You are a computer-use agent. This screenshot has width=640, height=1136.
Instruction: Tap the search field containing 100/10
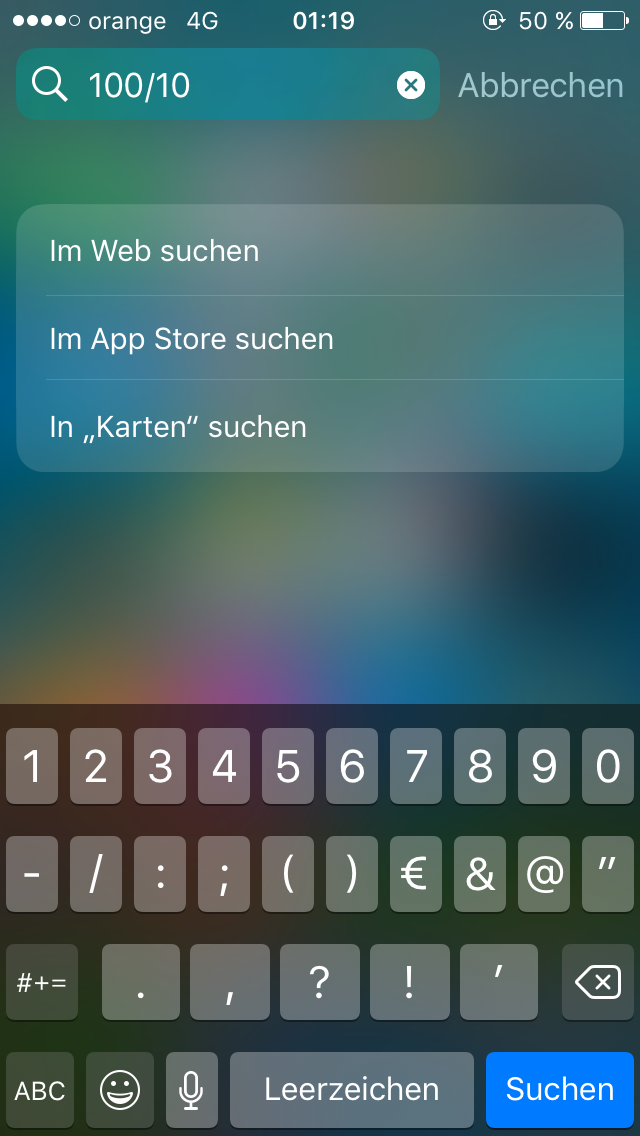coord(228,85)
